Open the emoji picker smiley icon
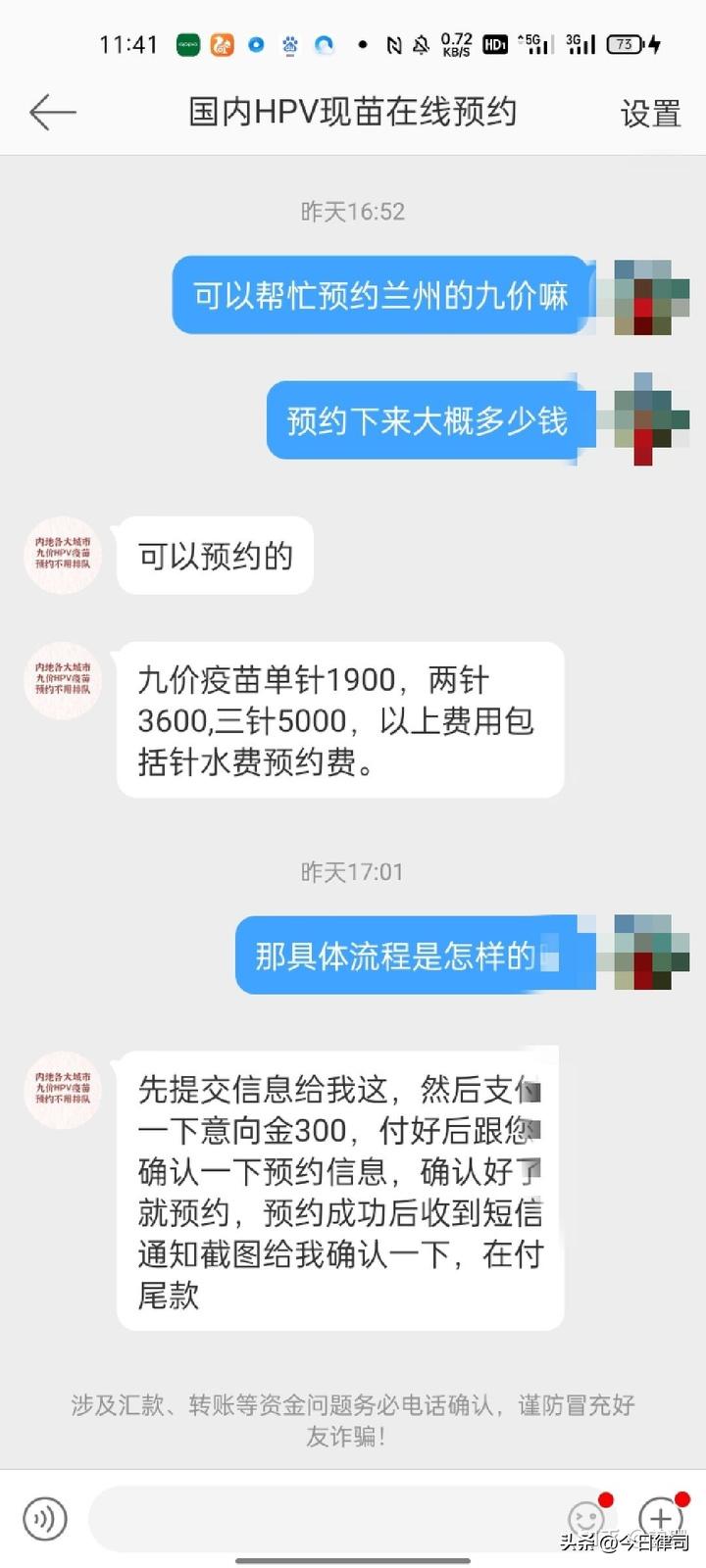Screen dimensions: 706x1568 tap(585, 1519)
